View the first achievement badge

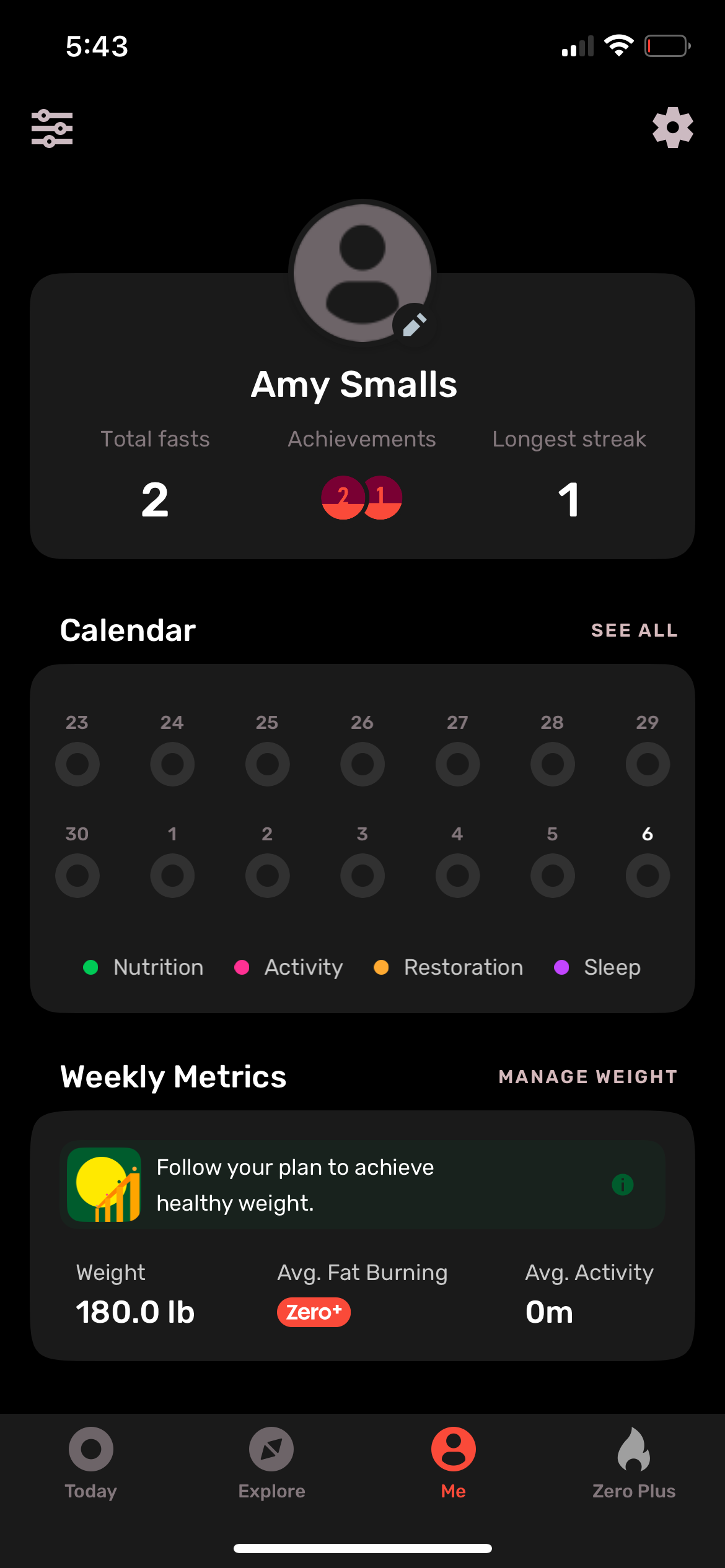click(x=342, y=497)
